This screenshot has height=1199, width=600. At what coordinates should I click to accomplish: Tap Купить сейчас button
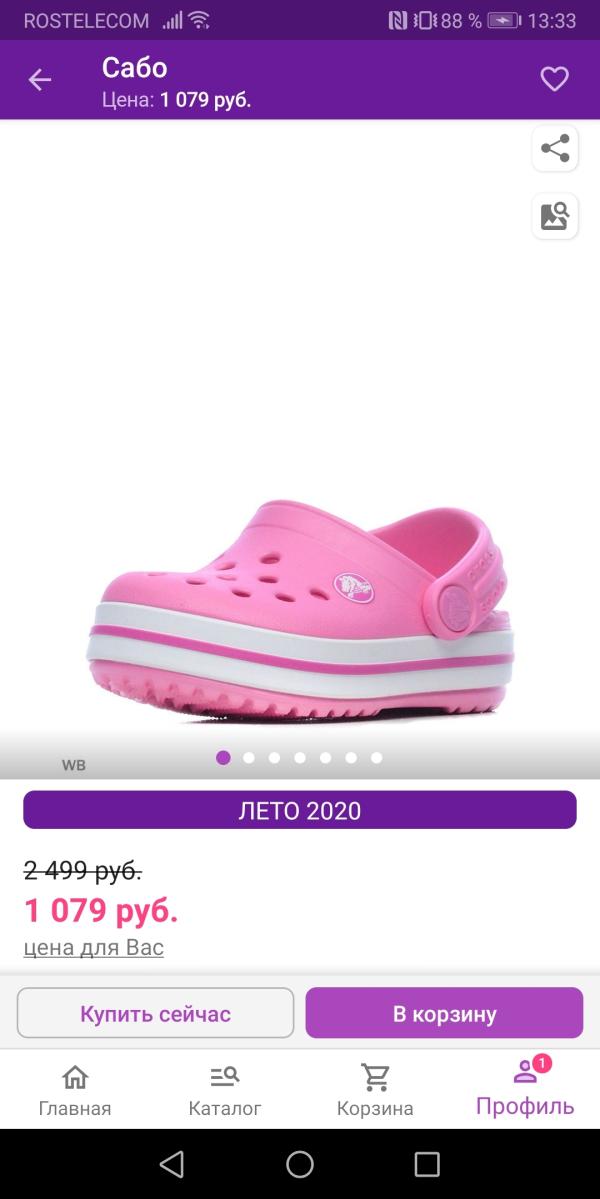tap(156, 1013)
